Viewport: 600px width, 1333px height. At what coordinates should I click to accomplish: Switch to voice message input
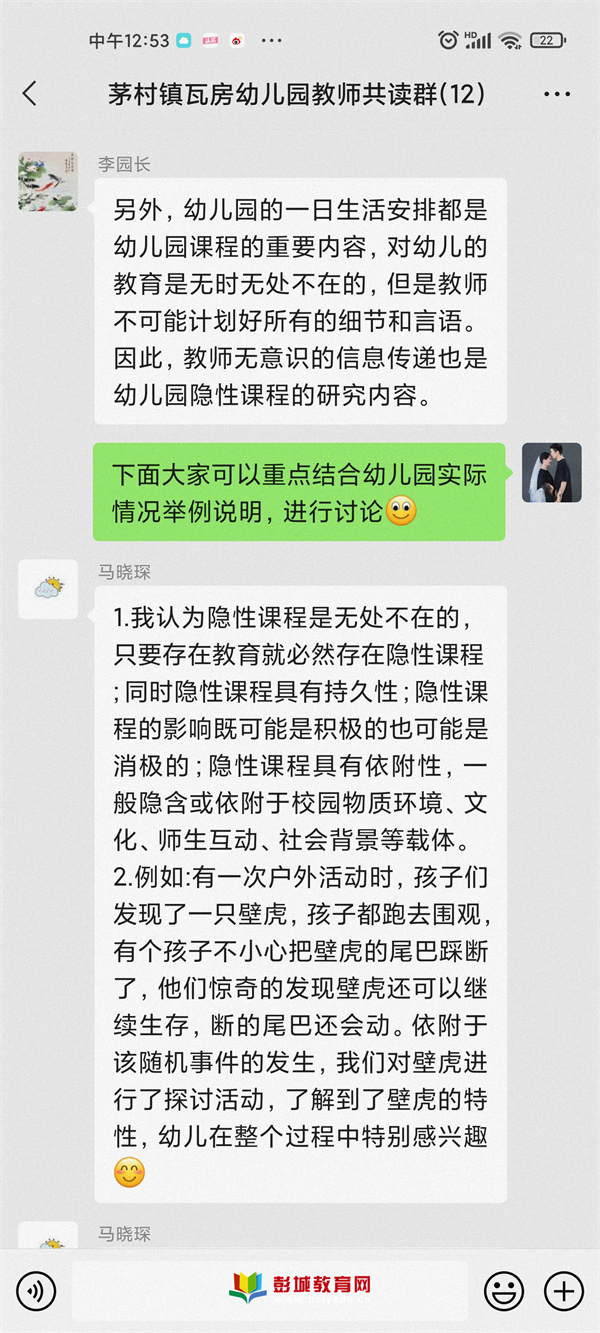[37, 1292]
